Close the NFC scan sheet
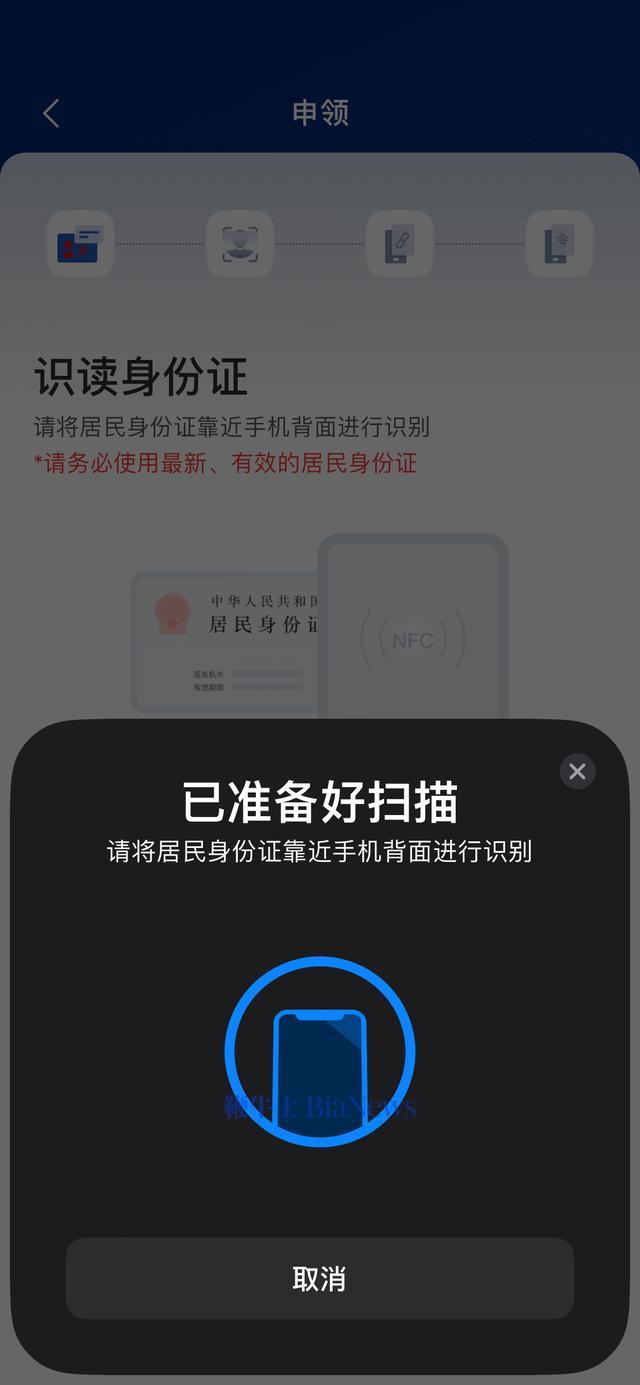The height and width of the screenshot is (1385, 640). pos(577,771)
